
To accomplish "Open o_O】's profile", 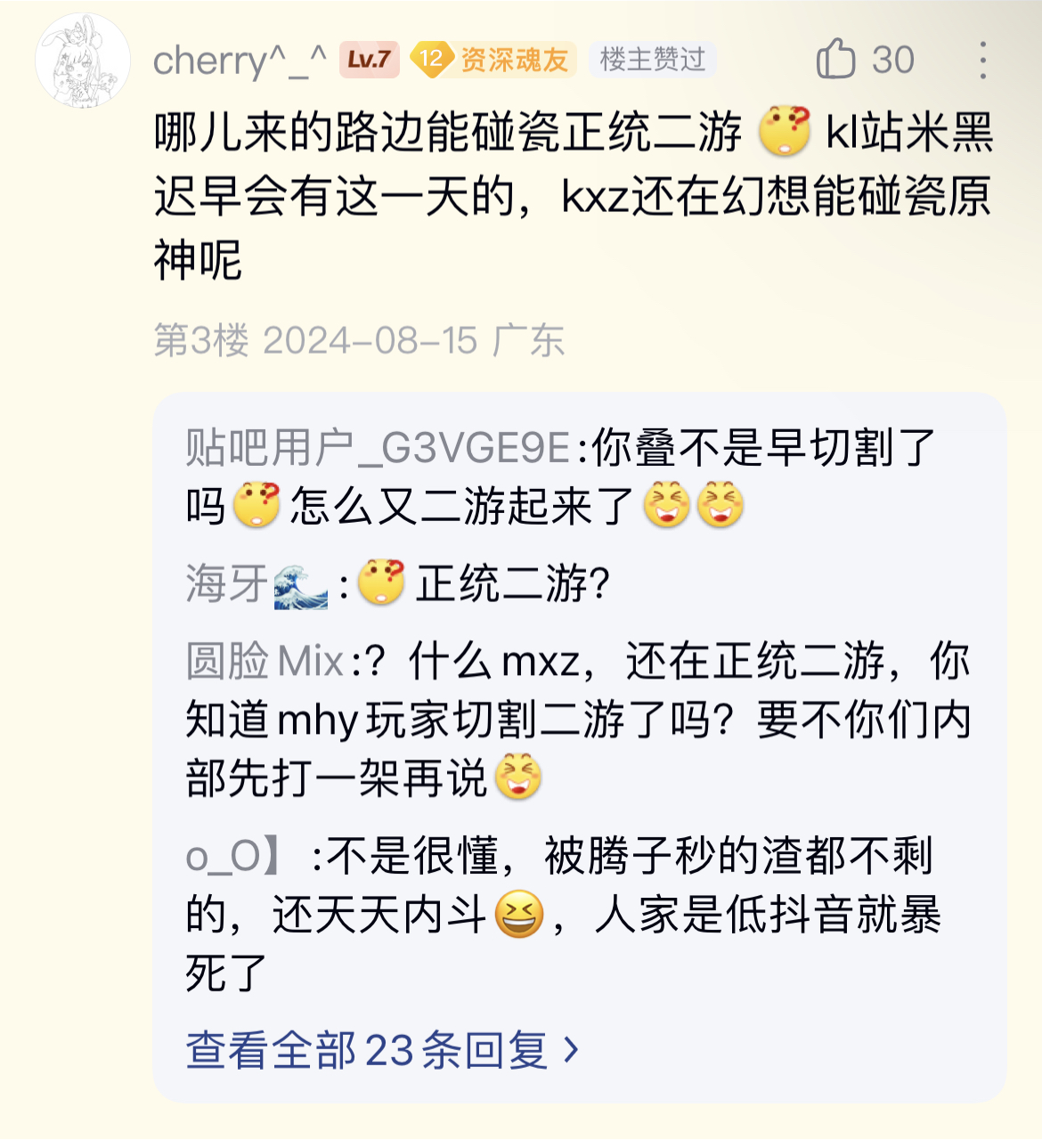I will pyautogui.click(x=233, y=857).
